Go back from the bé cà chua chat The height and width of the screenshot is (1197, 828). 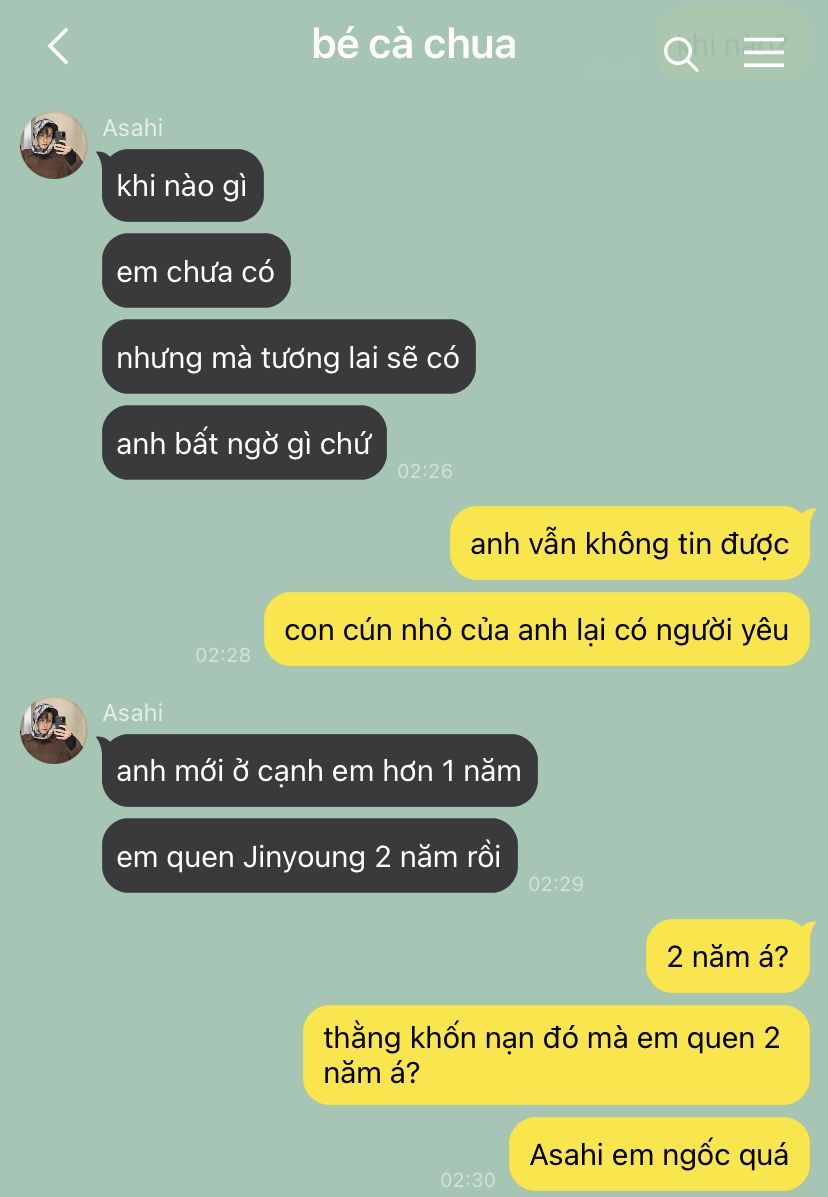point(58,46)
